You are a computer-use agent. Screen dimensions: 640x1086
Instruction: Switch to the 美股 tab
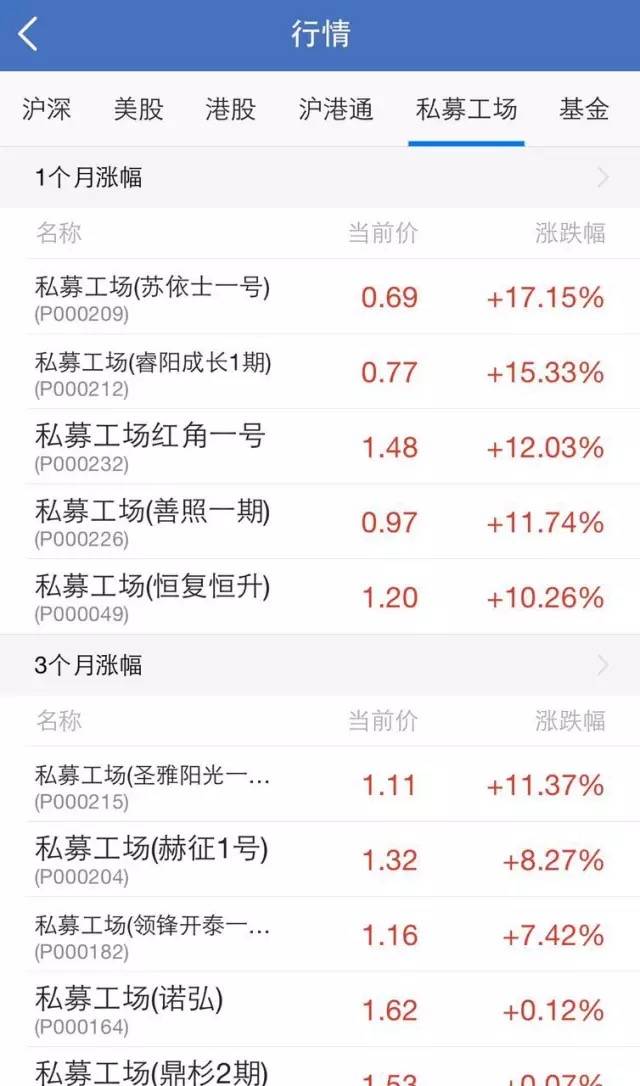(139, 109)
